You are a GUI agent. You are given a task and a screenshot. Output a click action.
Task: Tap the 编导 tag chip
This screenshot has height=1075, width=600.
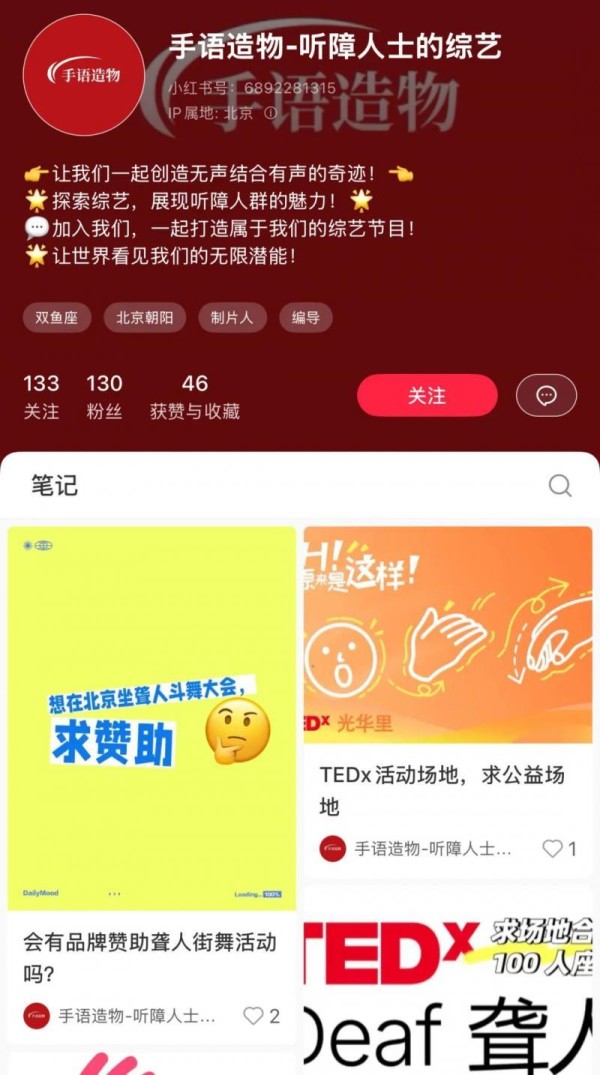point(305,318)
